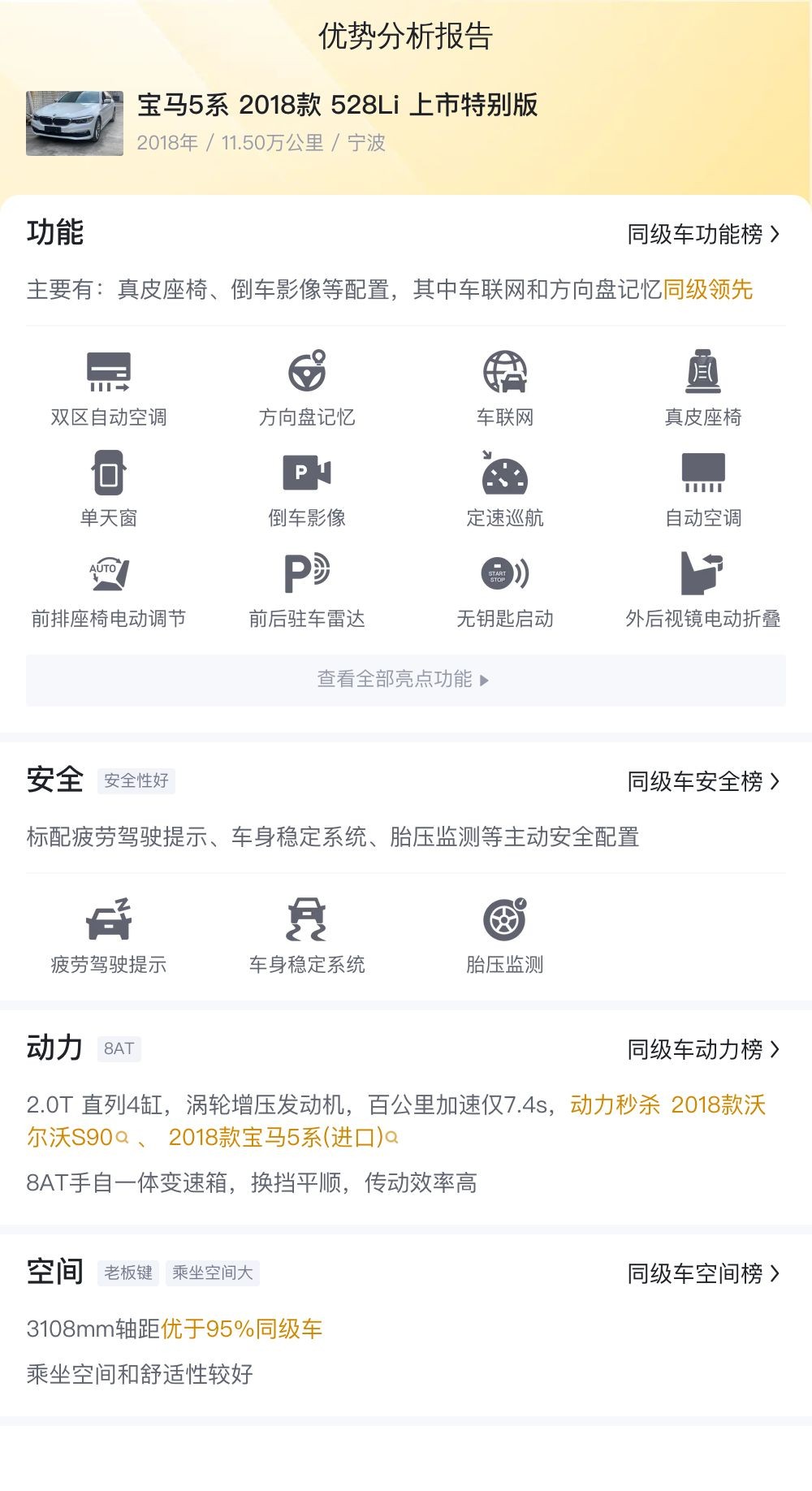Open the 同级车空间榜 ranking
This screenshot has width=812, height=1491.
(x=702, y=1274)
